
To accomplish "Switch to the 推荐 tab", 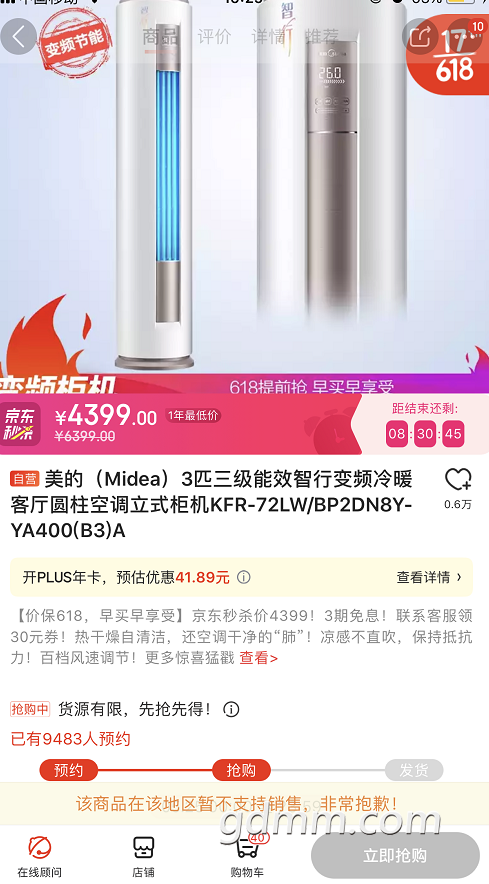I will [322, 37].
